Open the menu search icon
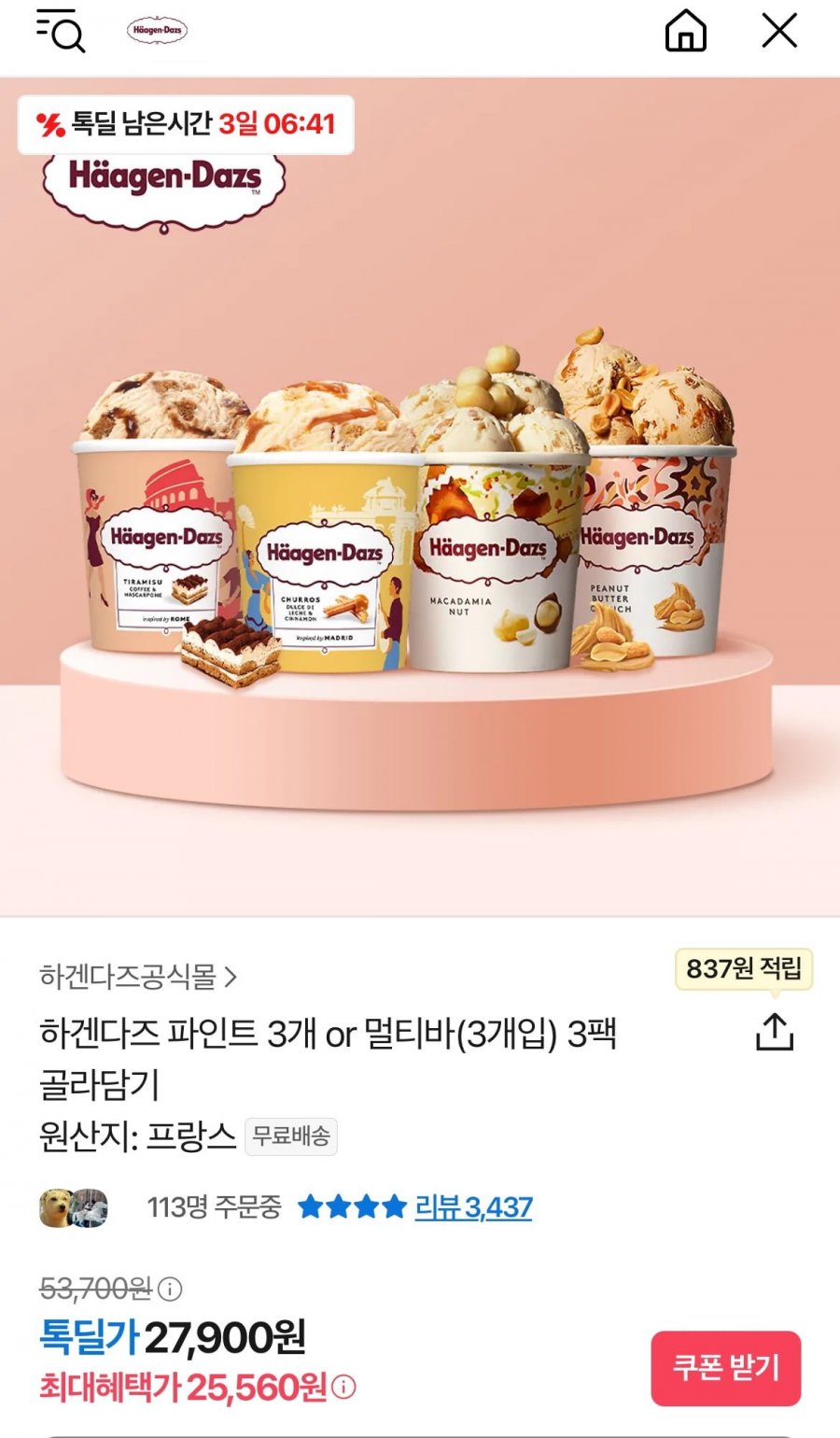The width and height of the screenshot is (840, 1438). 61,31
